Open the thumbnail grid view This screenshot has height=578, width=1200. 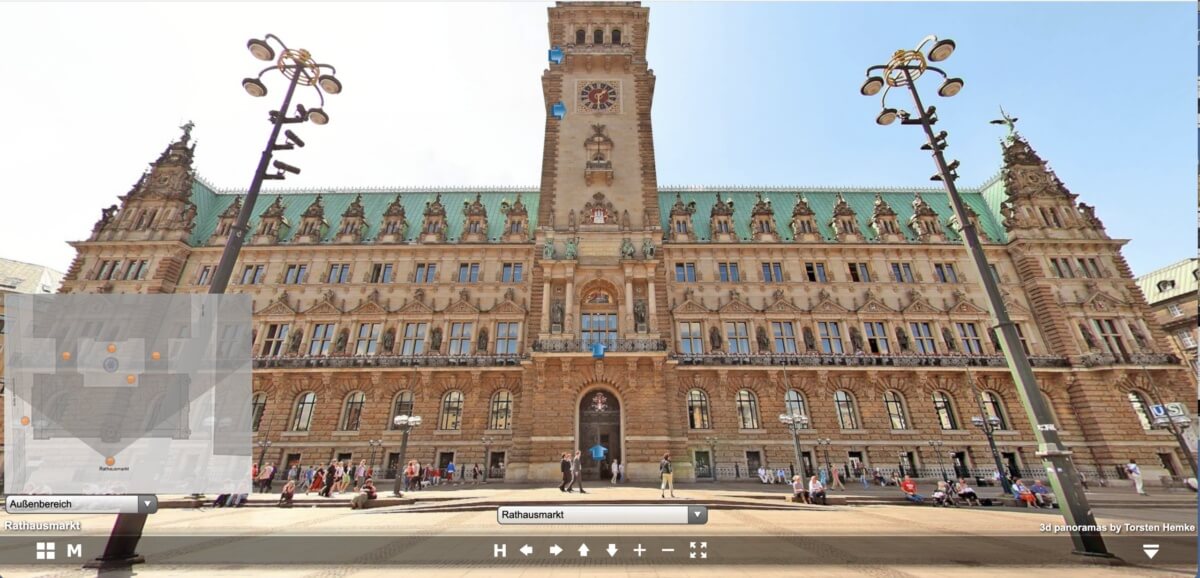(46, 550)
